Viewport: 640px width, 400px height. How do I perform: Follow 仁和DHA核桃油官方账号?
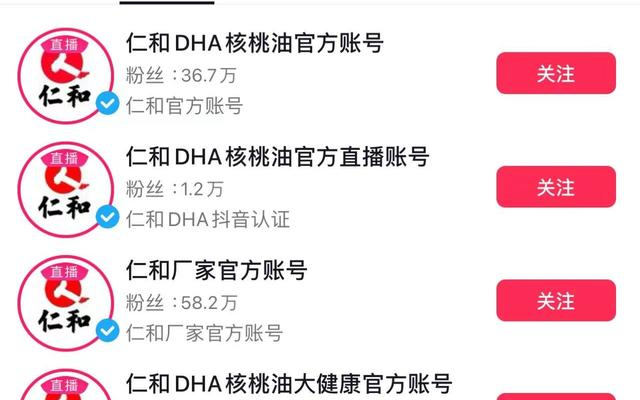[x=555, y=73]
